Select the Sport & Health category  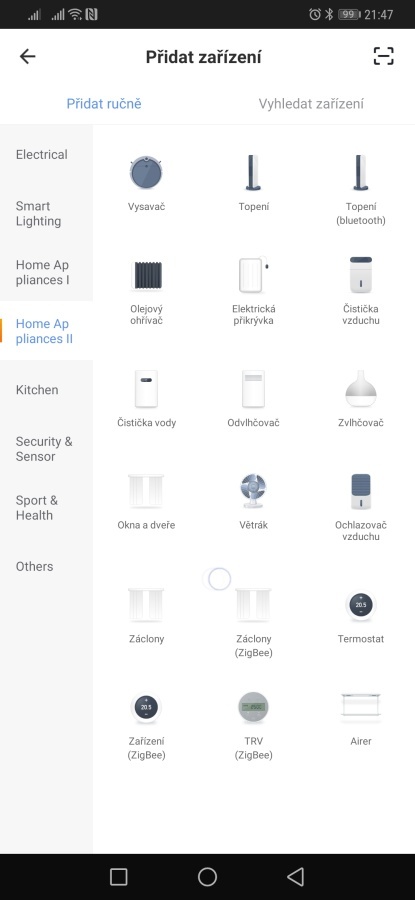(x=37, y=507)
